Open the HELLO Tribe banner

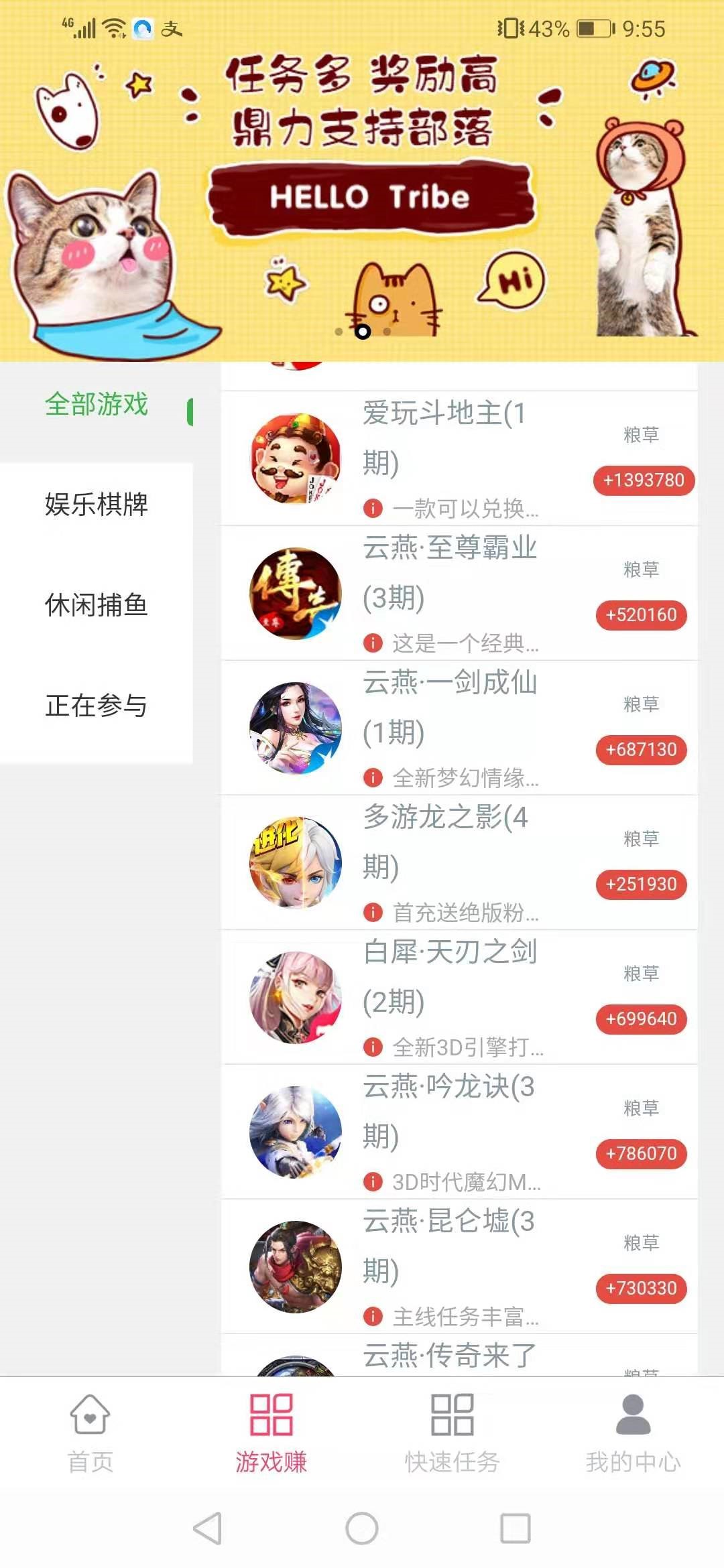(x=362, y=181)
